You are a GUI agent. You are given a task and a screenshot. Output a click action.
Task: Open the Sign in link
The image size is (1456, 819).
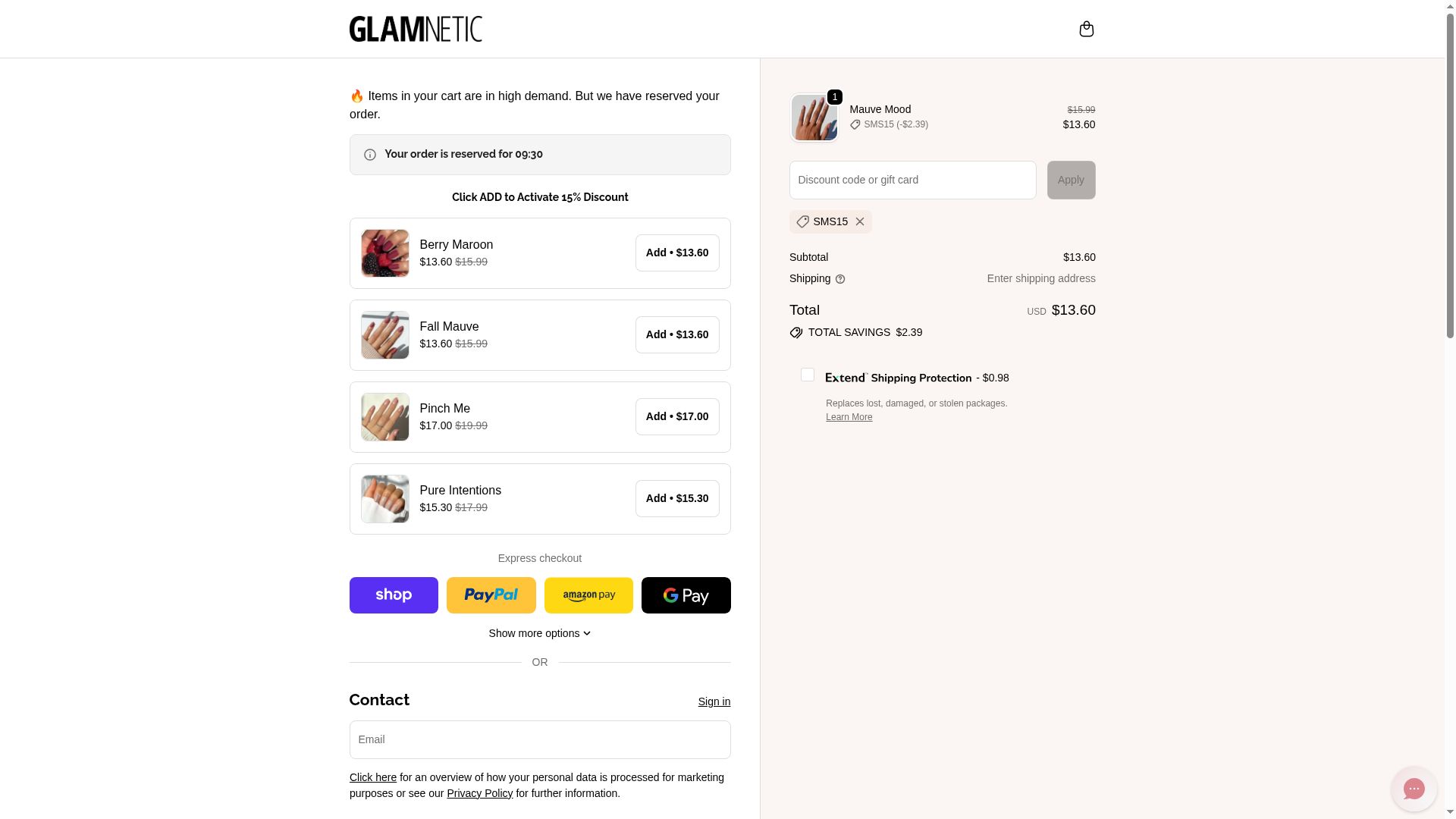(714, 701)
